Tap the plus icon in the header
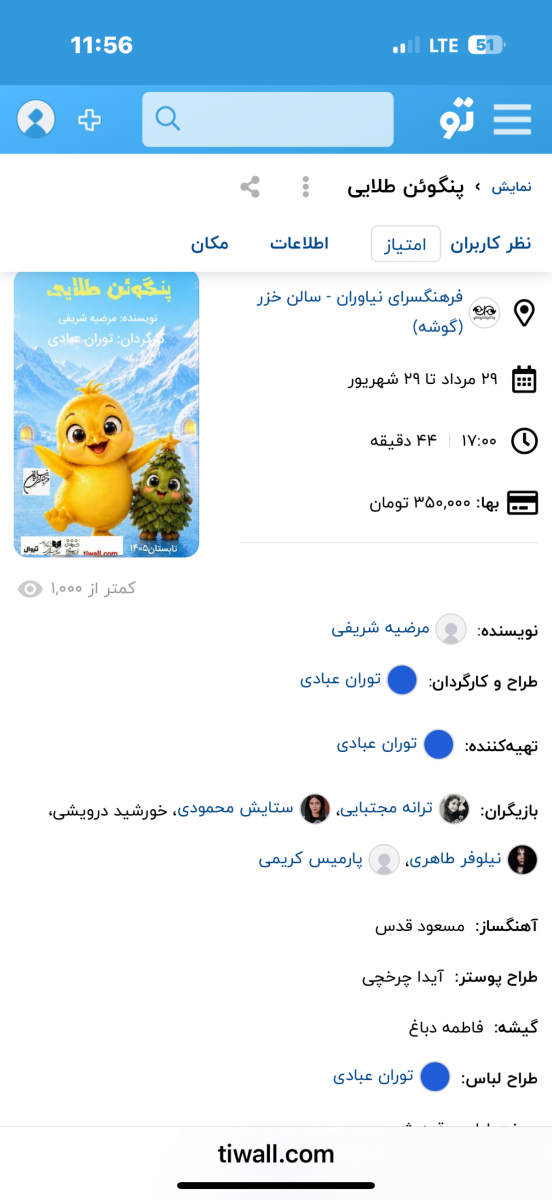The image size is (552, 1200). 90,120
